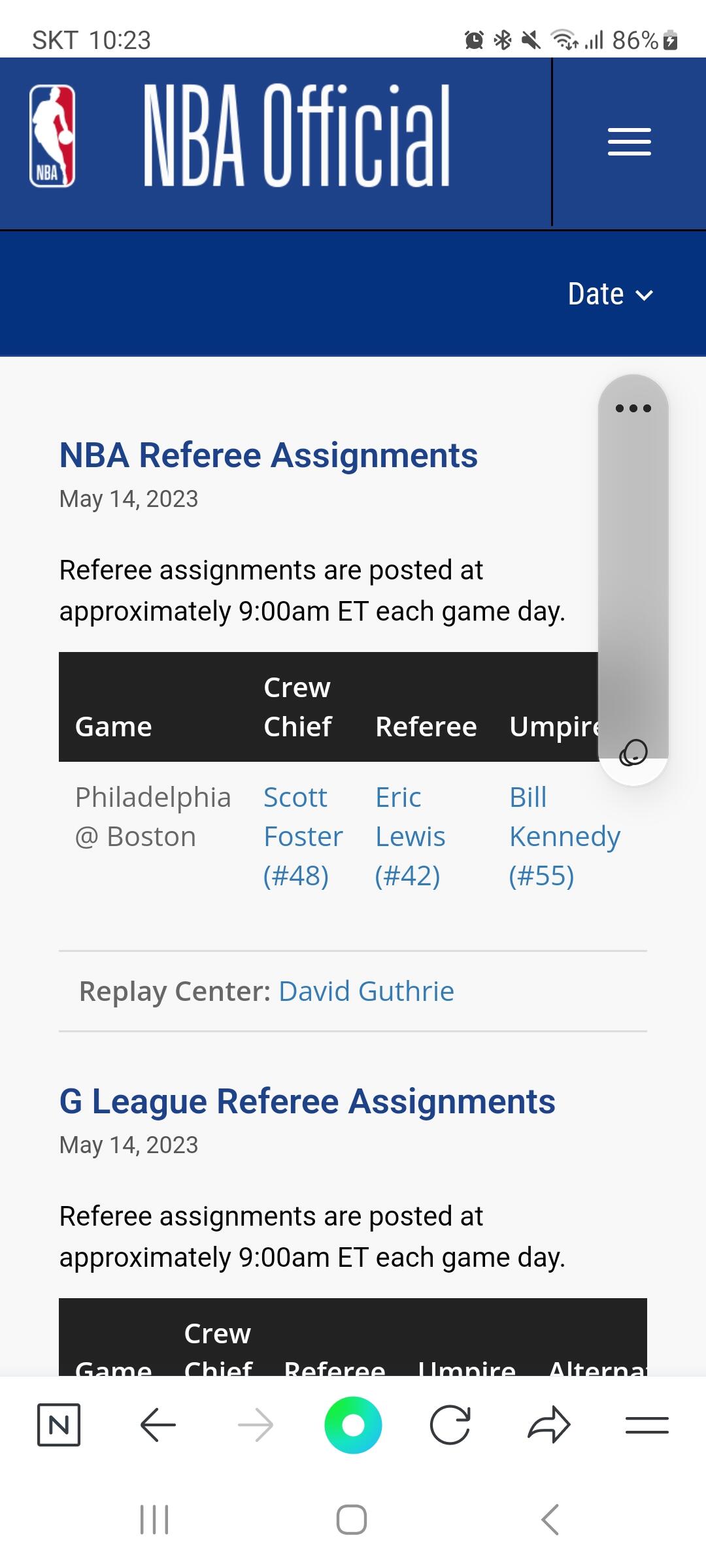706x1568 pixels.
Task: Open Eric Lewis's referee profile
Action: click(x=410, y=836)
